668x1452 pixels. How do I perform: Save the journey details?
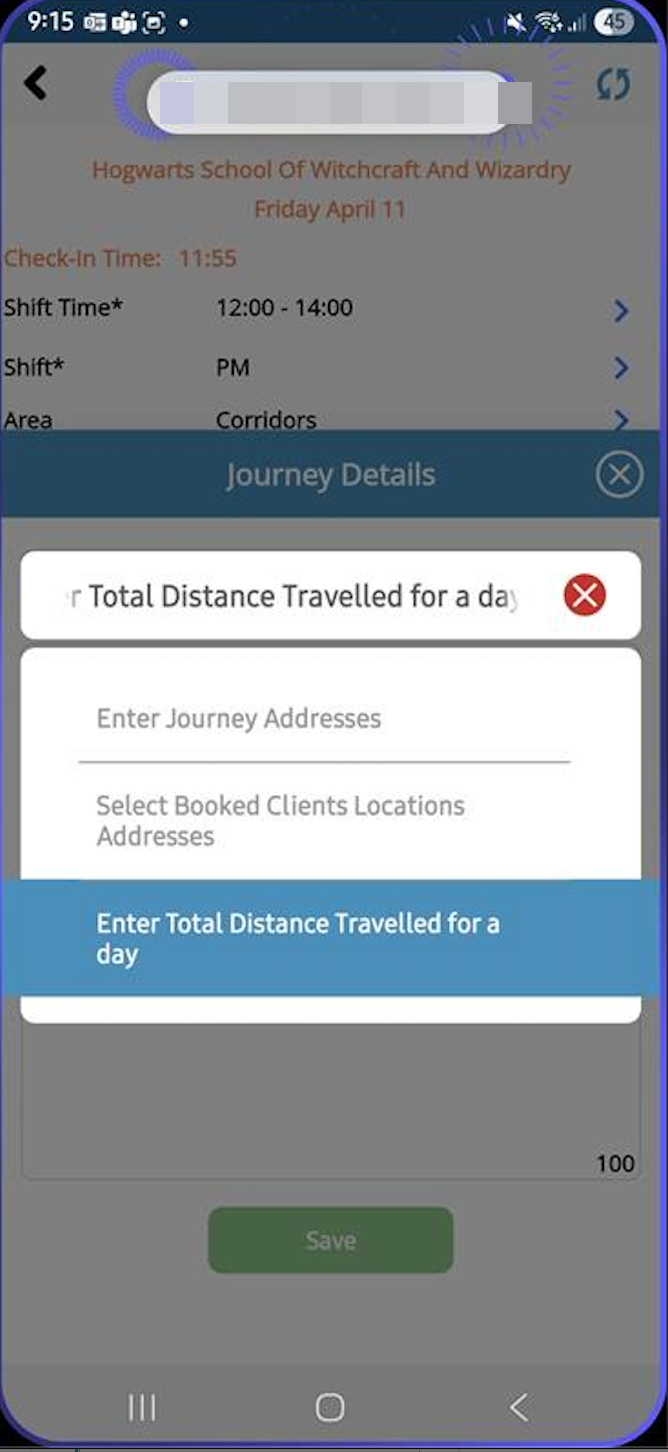pos(330,1240)
